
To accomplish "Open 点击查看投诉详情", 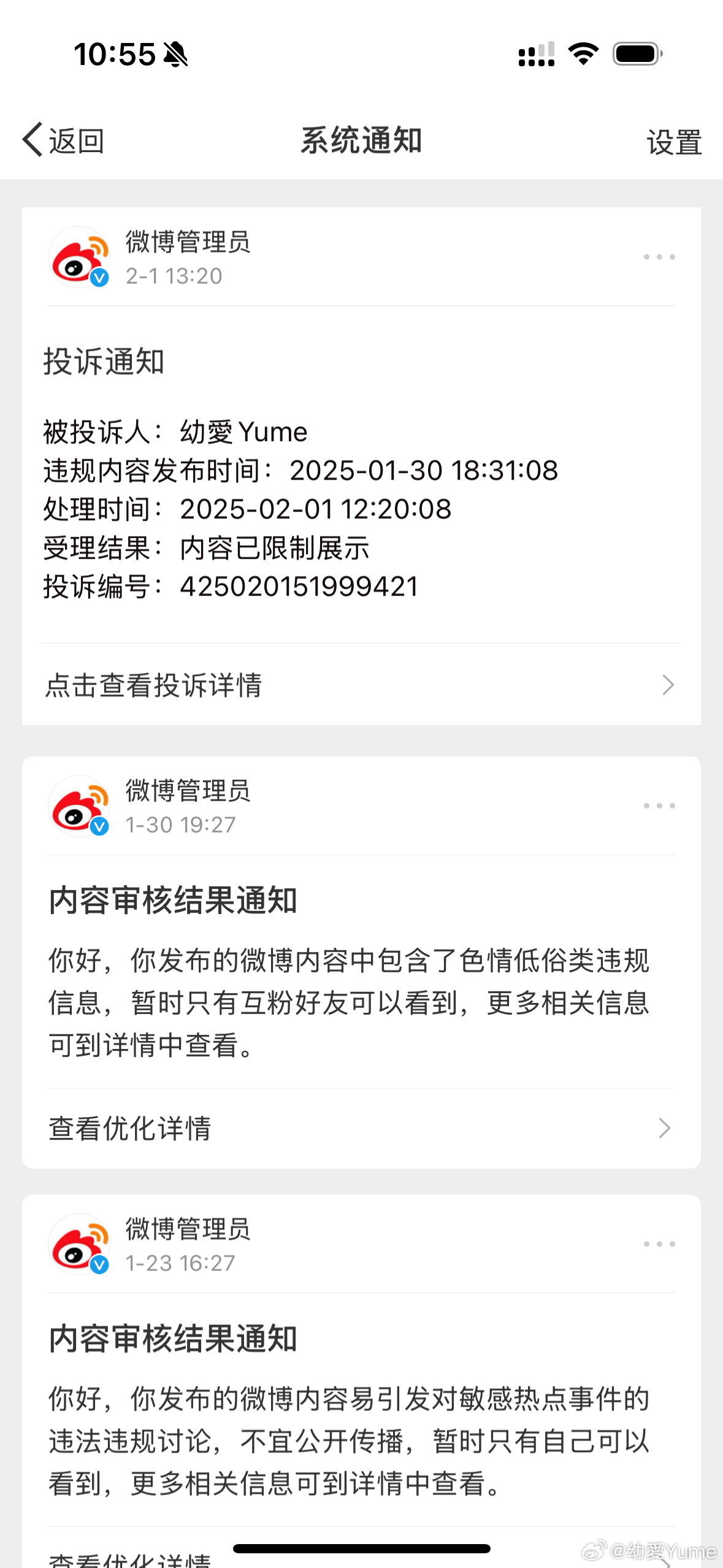I will [361, 685].
